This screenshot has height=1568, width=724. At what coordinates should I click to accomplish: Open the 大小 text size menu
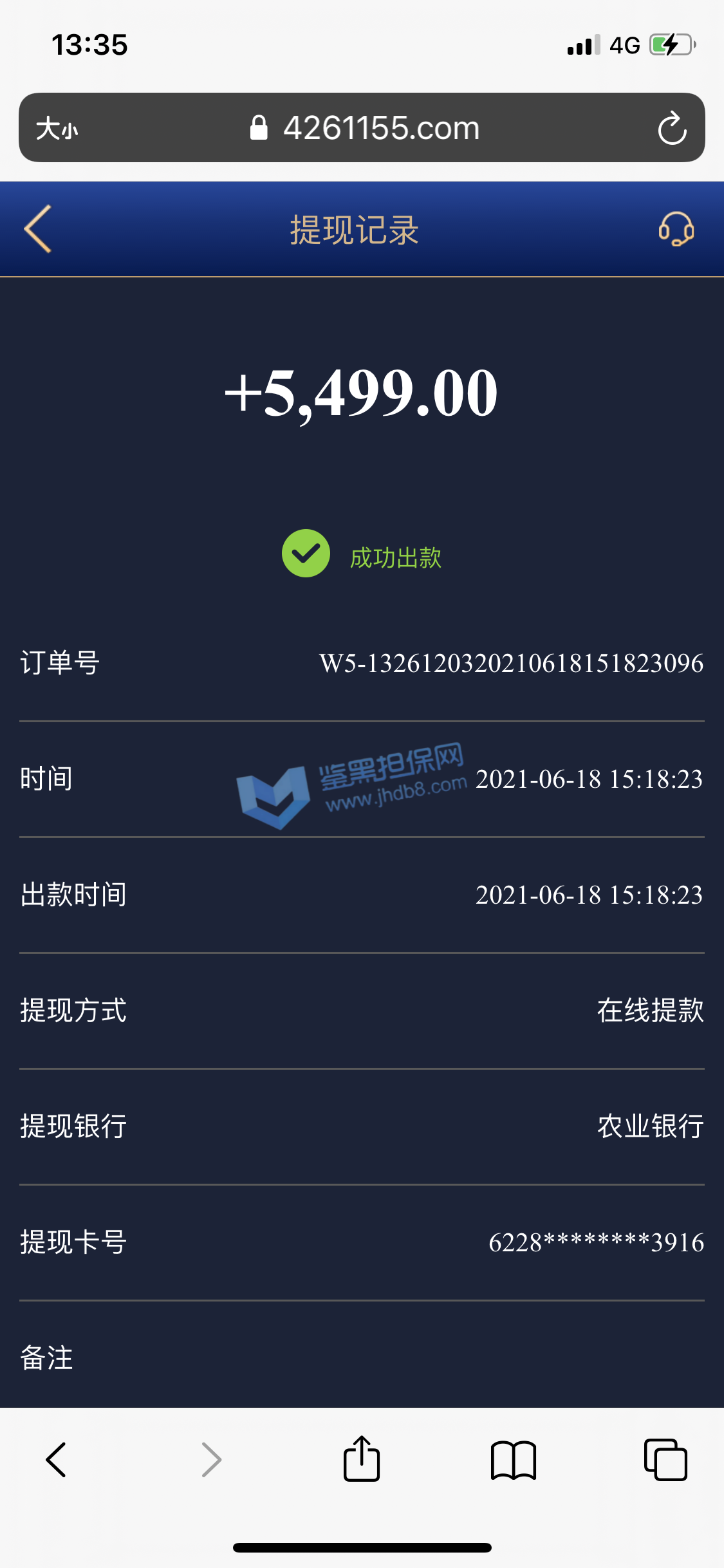tap(57, 128)
